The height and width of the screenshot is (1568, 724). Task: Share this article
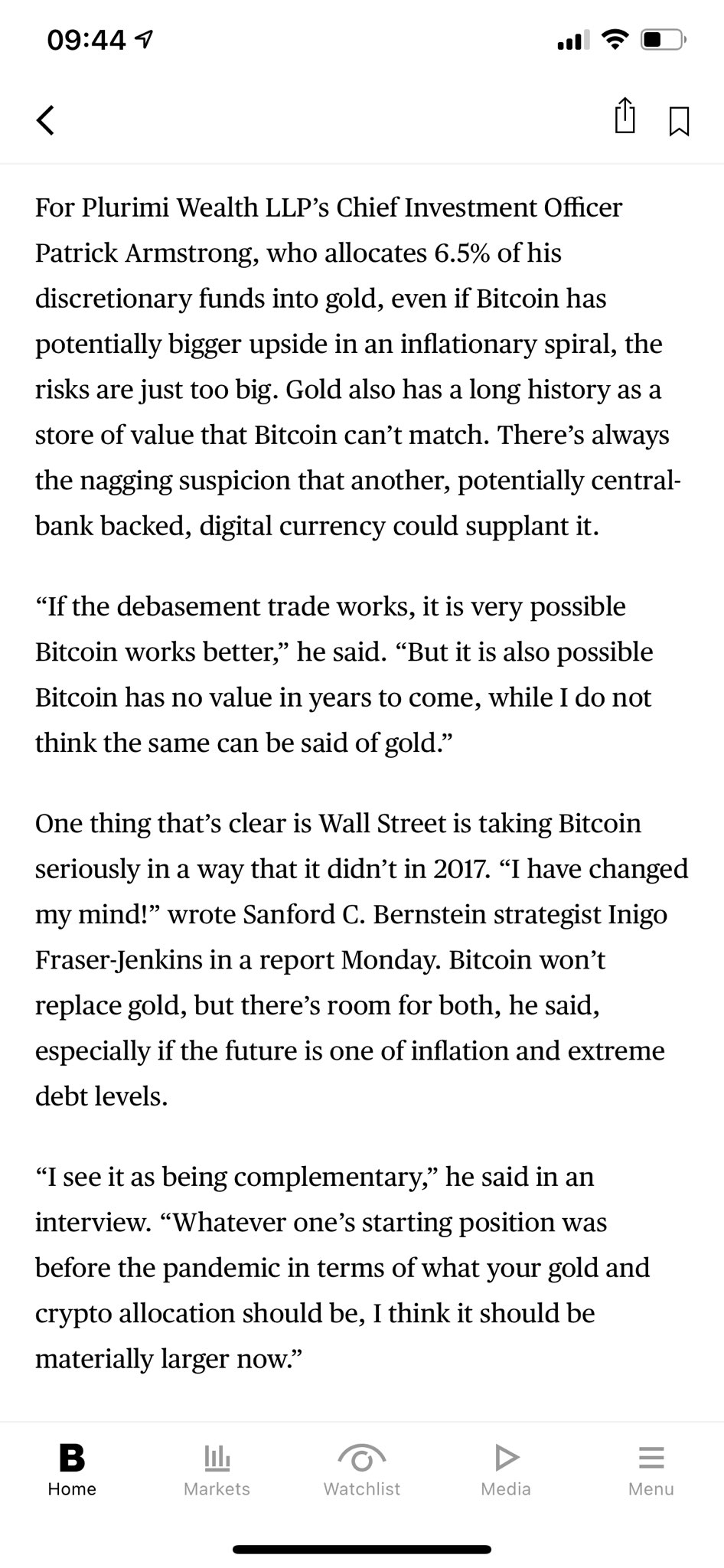click(x=625, y=116)
